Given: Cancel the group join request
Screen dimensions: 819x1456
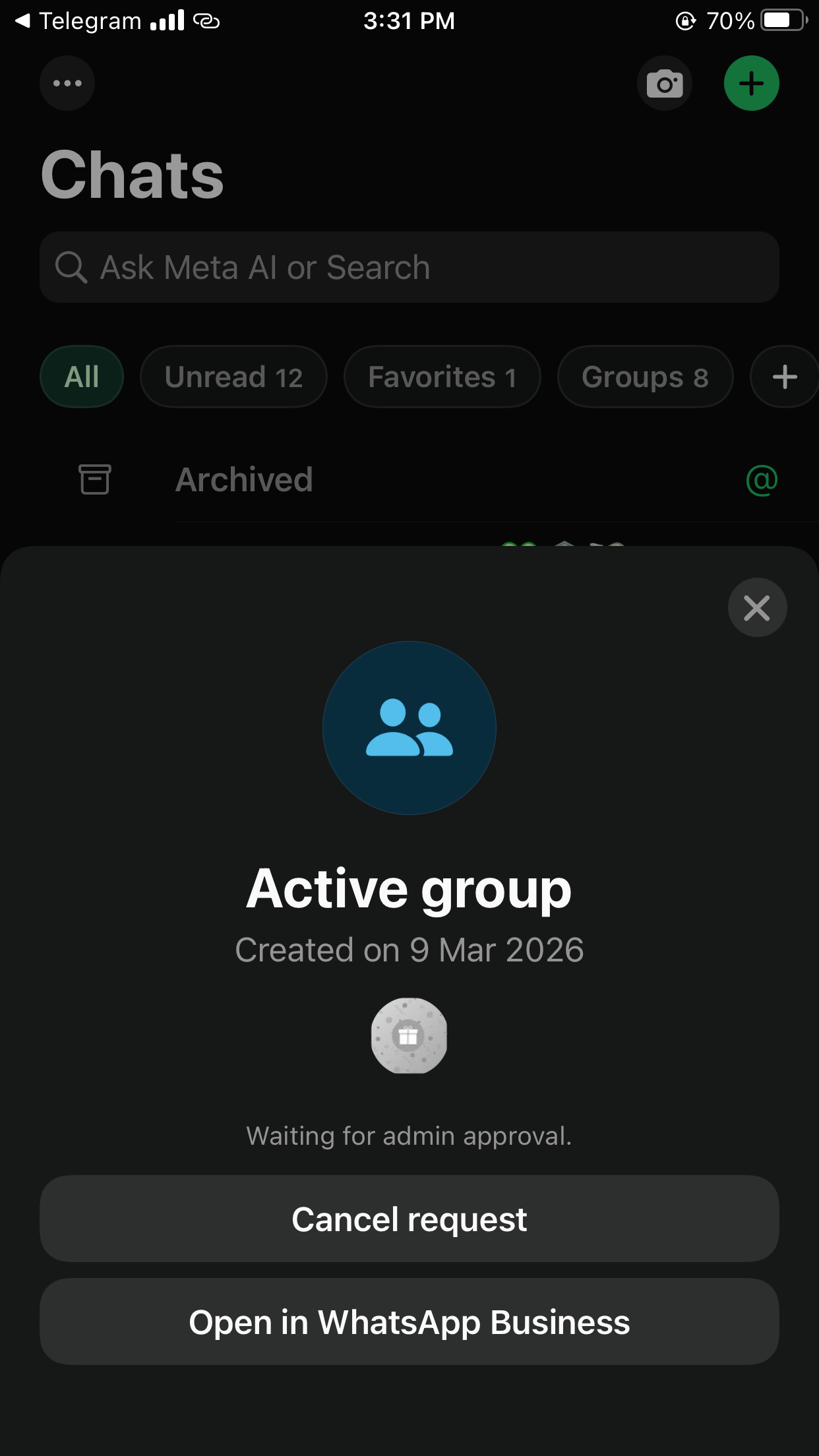Looking at the screenshot, I should (409, 1219).
